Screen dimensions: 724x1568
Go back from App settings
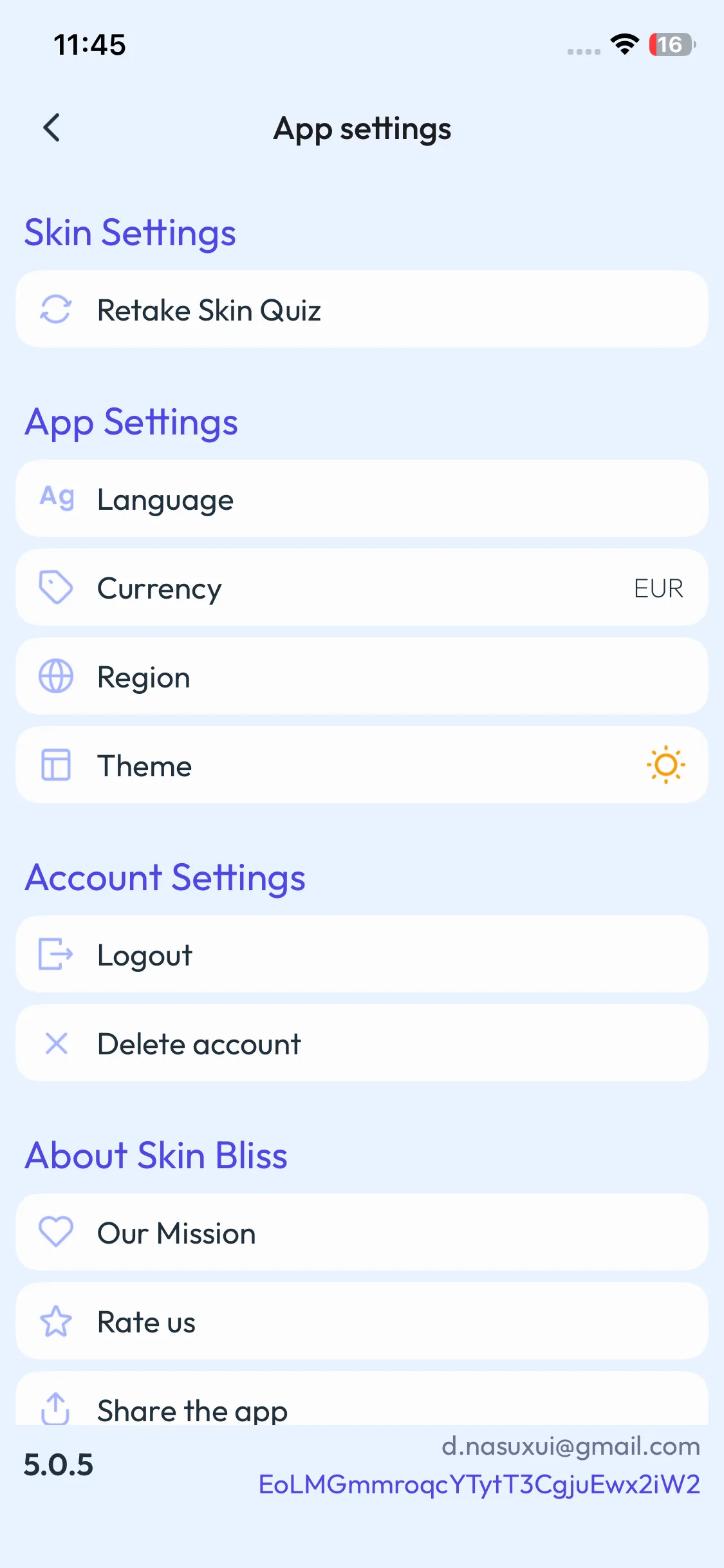(52, 128)
